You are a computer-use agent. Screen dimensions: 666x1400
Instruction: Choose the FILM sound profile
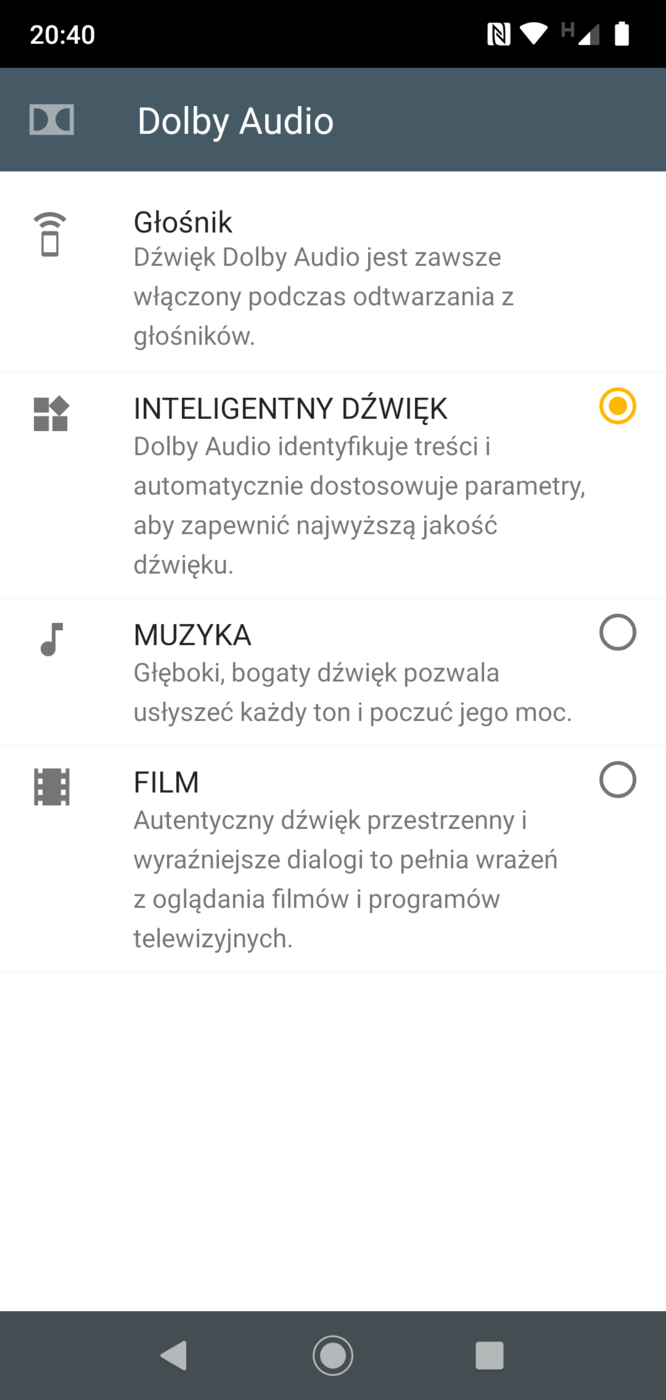617,779
